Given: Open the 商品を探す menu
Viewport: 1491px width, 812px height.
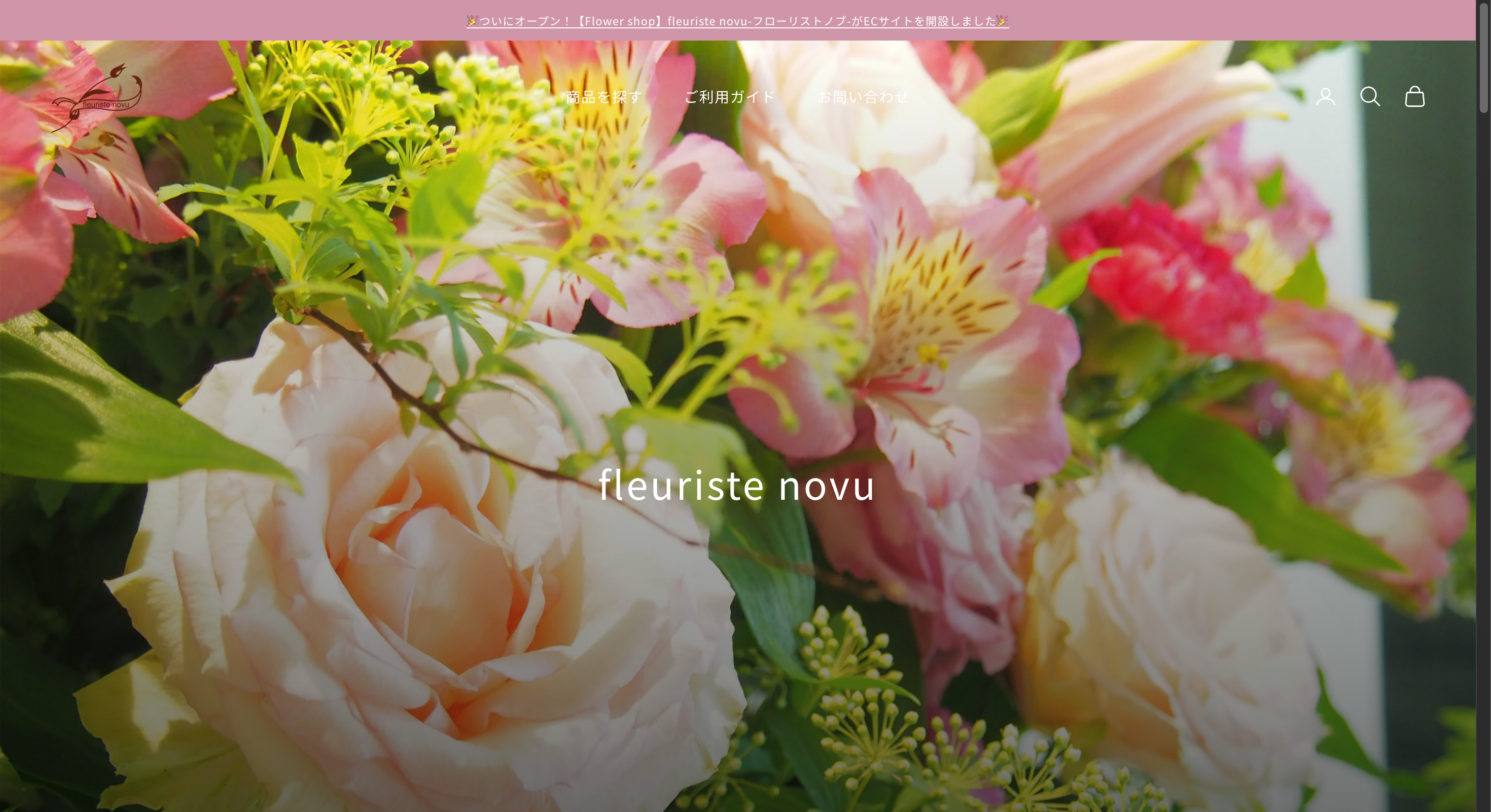Looking at the screenshot, I should [603, 97].
